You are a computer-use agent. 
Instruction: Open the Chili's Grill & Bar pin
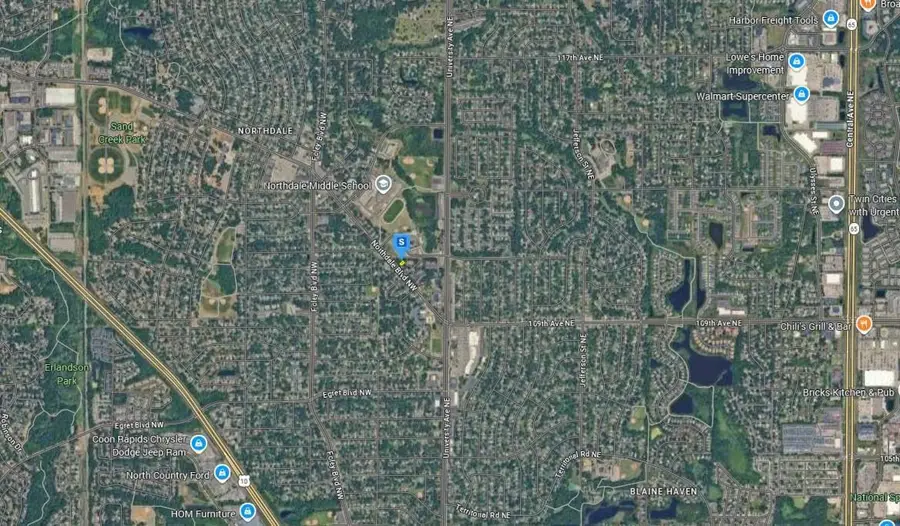click(864, 324)
